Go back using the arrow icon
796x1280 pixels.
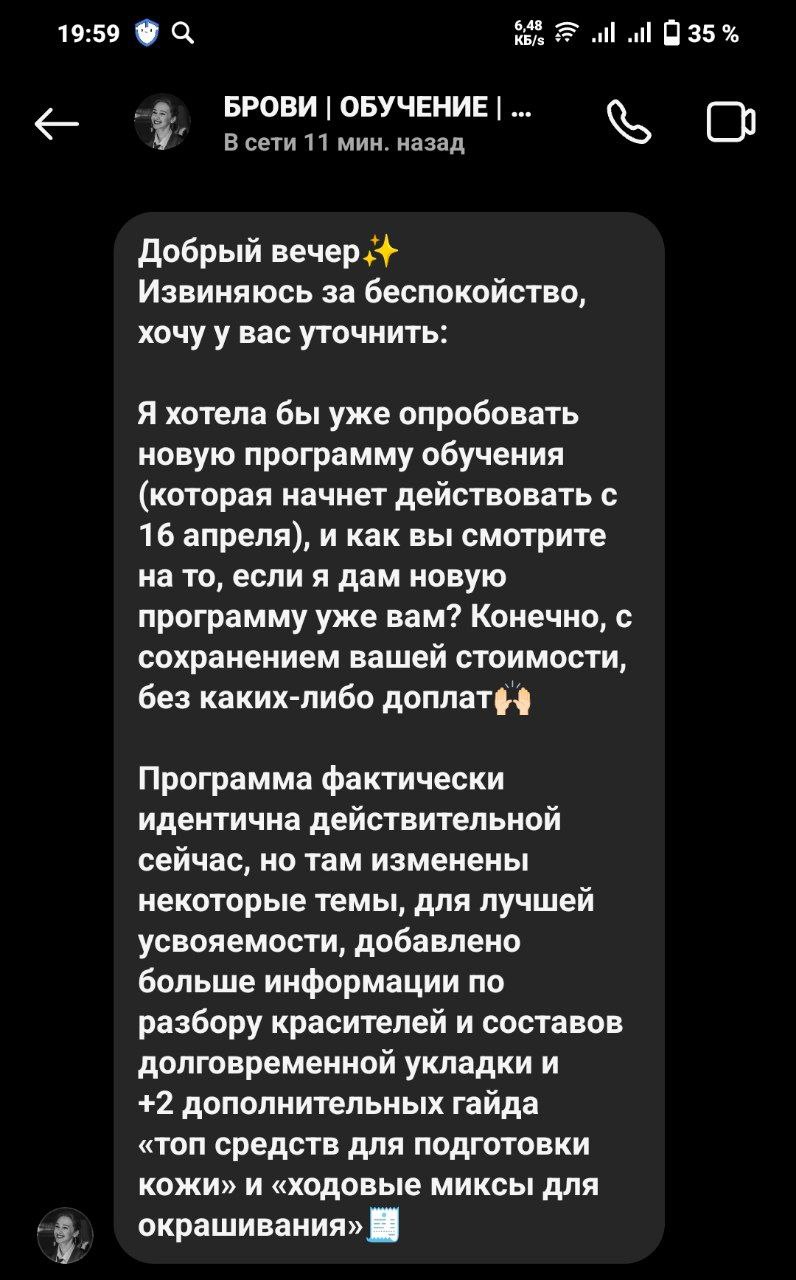click(x=57, y=124)
